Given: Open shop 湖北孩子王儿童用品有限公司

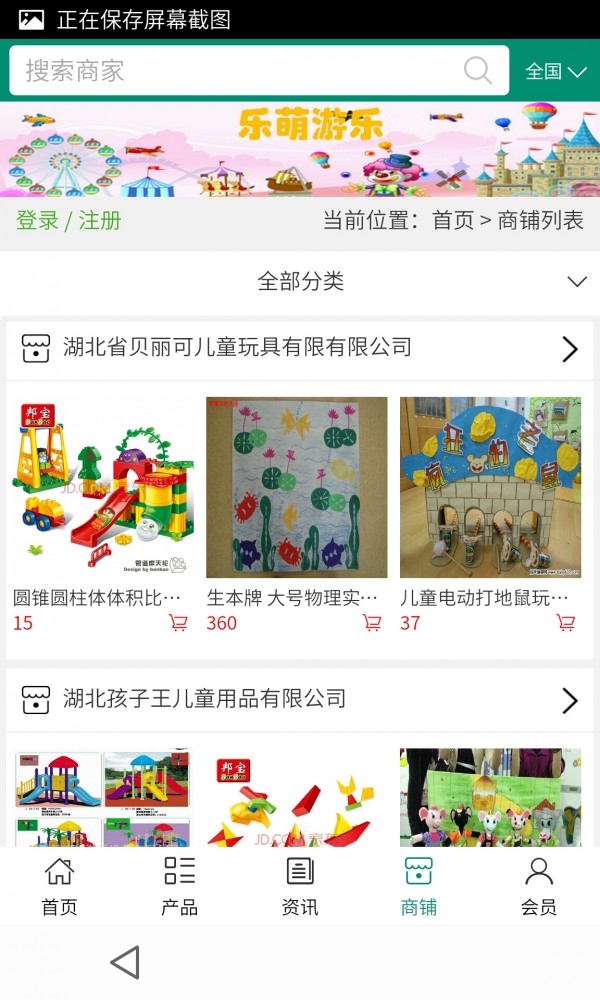Looking at the screenshot, I should (300, 699).
